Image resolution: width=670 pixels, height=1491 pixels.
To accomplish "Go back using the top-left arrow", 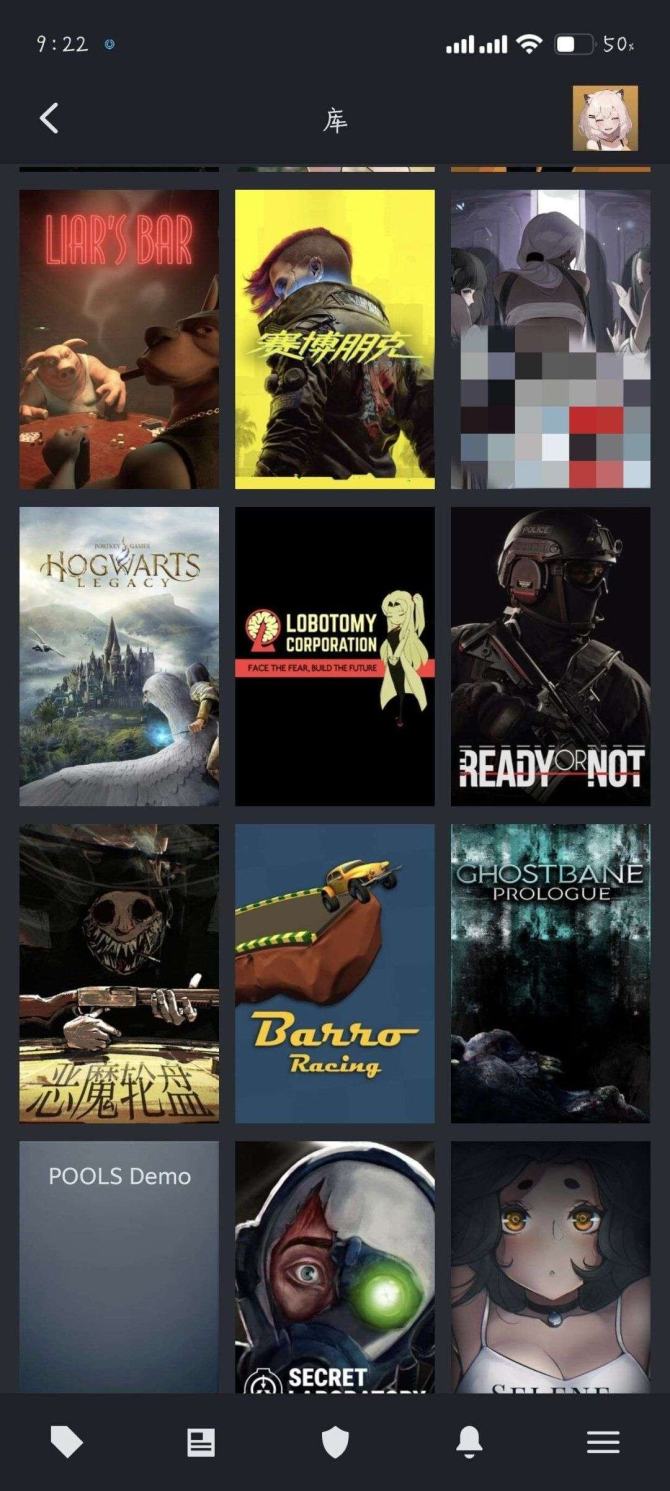I will point(49,119).
